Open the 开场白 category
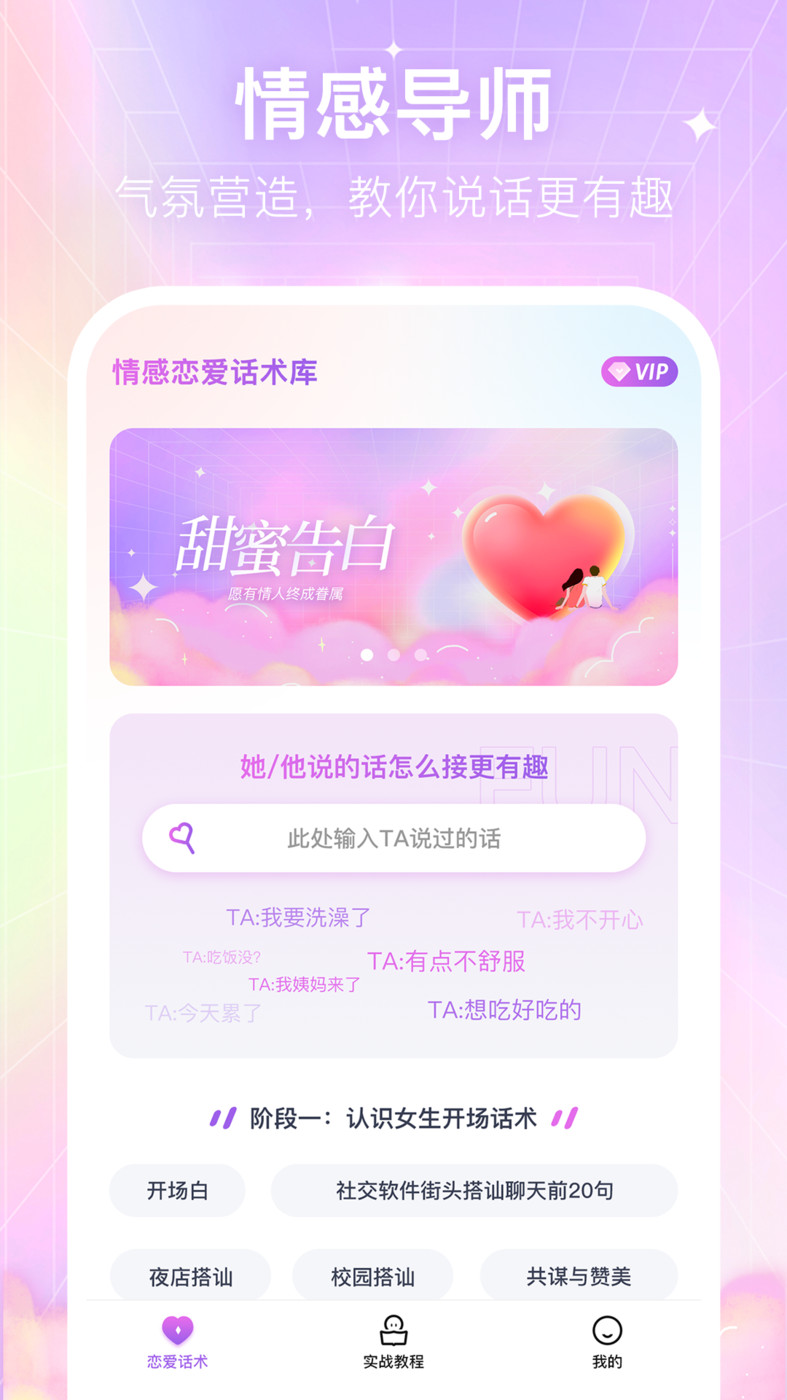Screen dimensions: 787x1400 [x=177, y=1190]
